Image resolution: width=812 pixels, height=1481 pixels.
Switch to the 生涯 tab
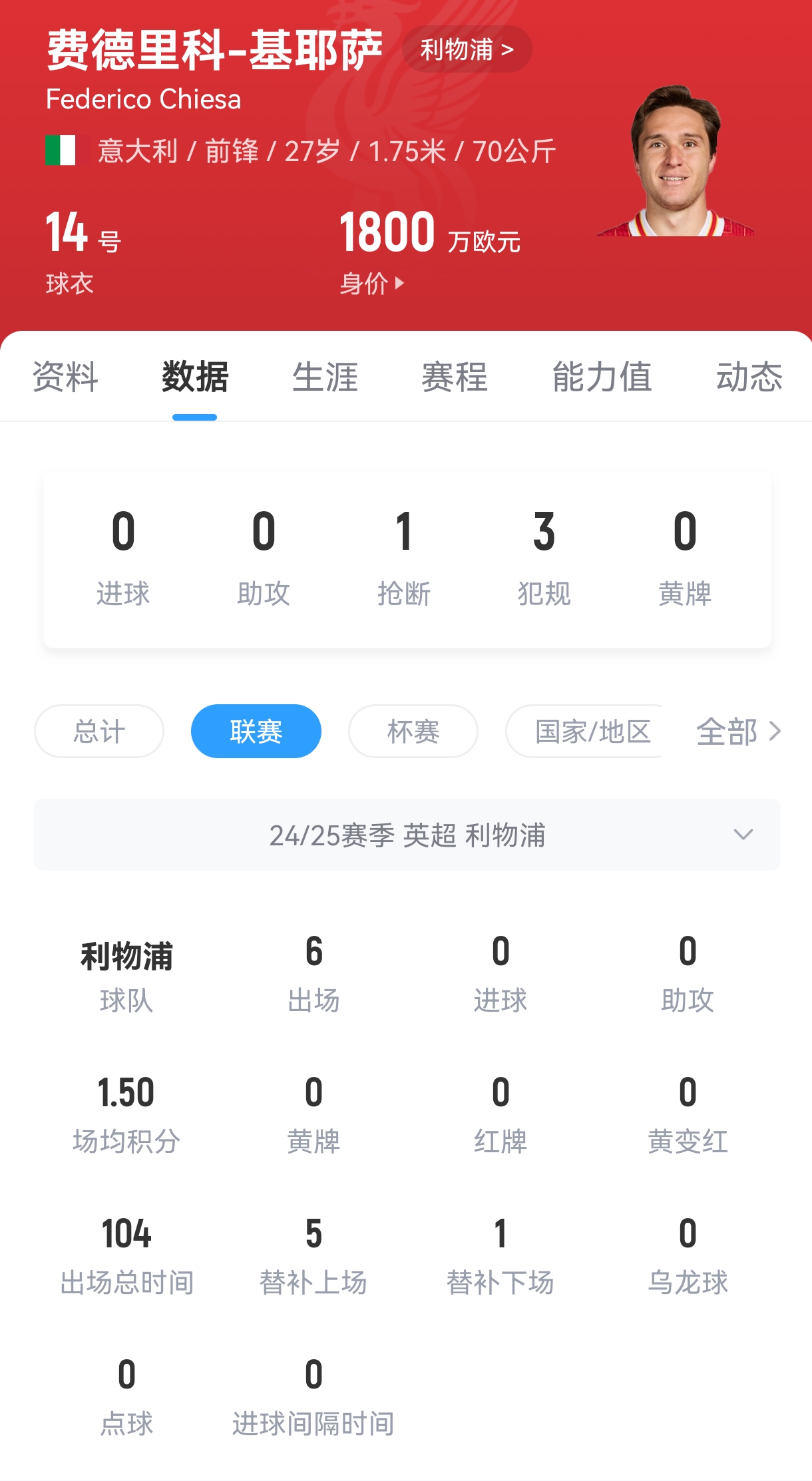[x=325, y=377]
